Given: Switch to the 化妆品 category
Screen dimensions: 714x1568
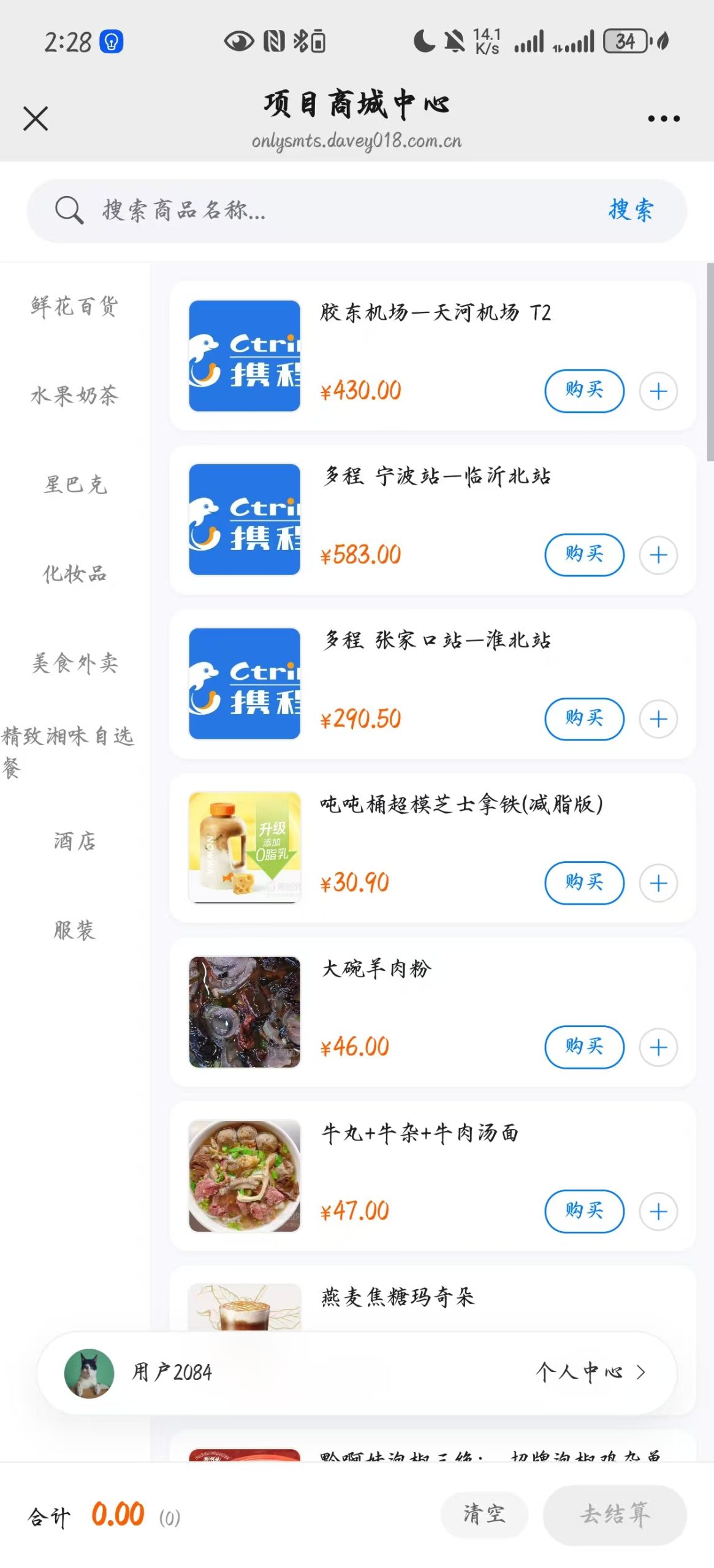Looking at the screenshot, I should tap(75, 574).
